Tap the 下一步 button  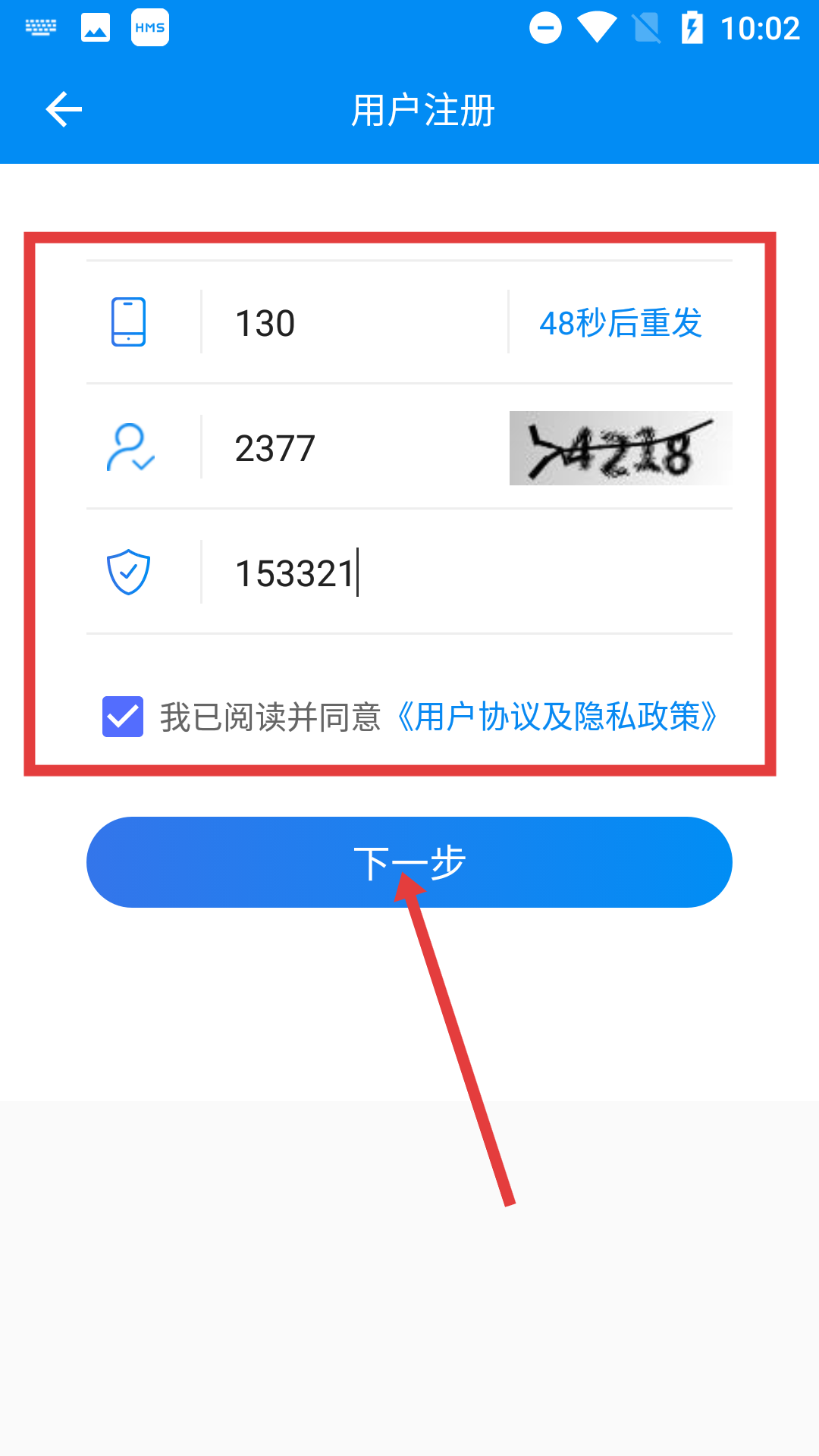(x=409, y=862)
